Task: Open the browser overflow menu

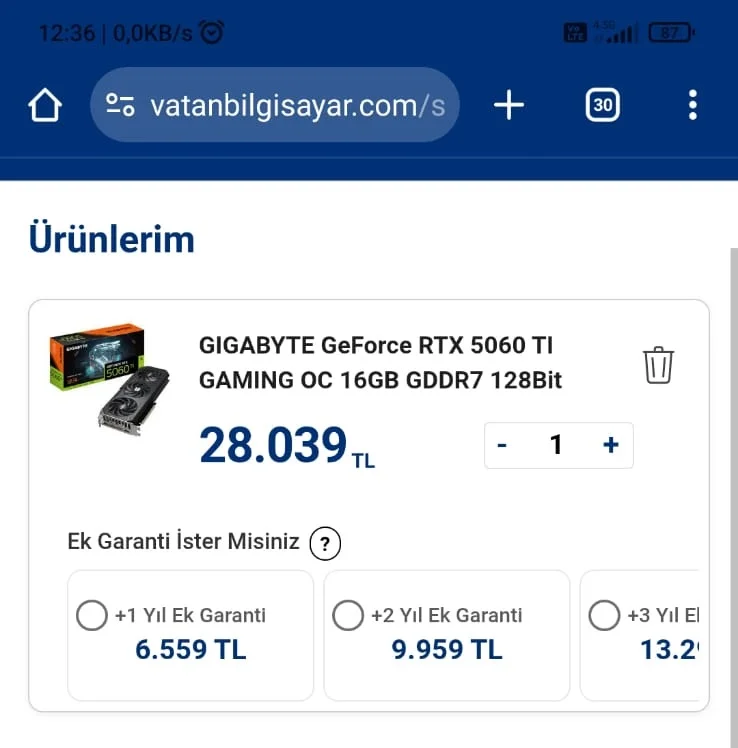Action: click(693, 105)
